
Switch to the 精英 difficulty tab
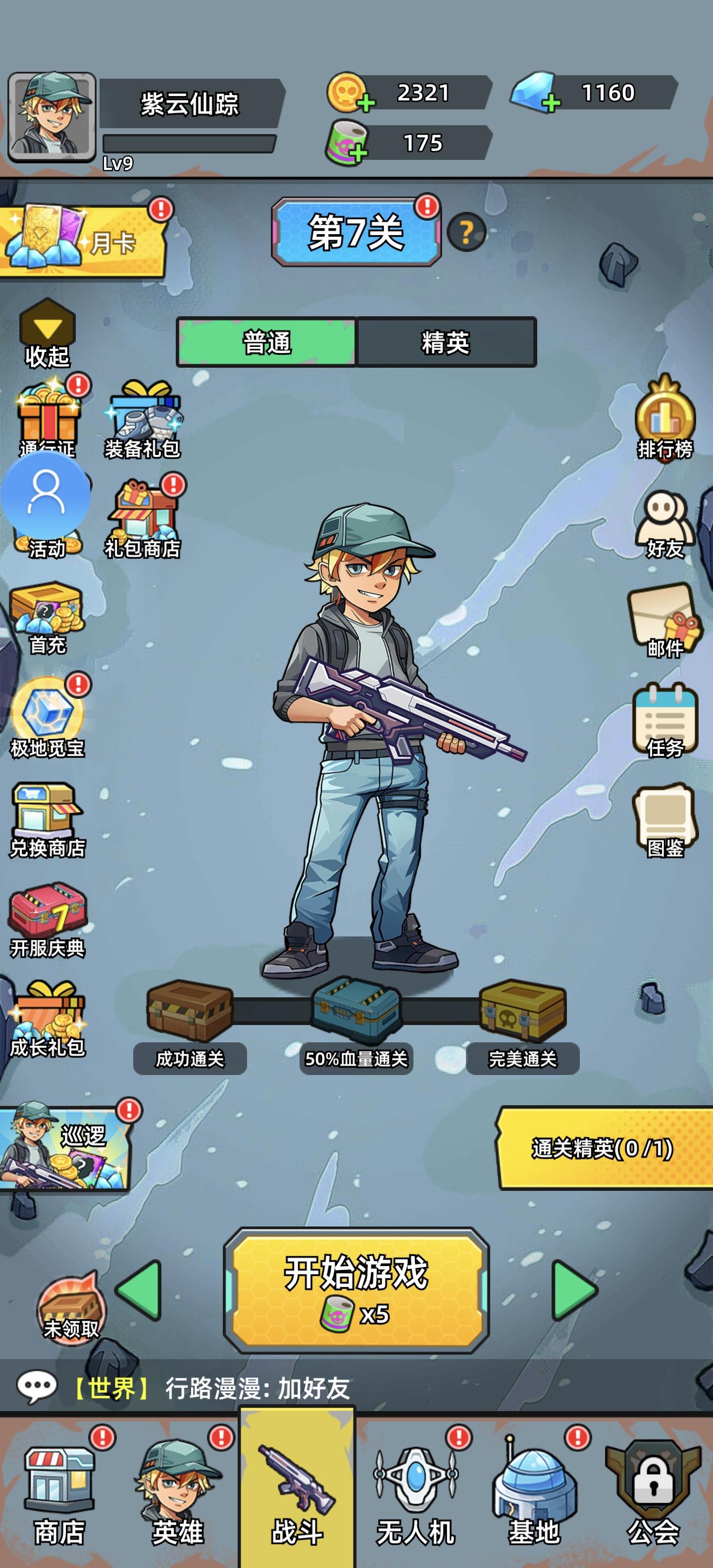coord(445,343)
